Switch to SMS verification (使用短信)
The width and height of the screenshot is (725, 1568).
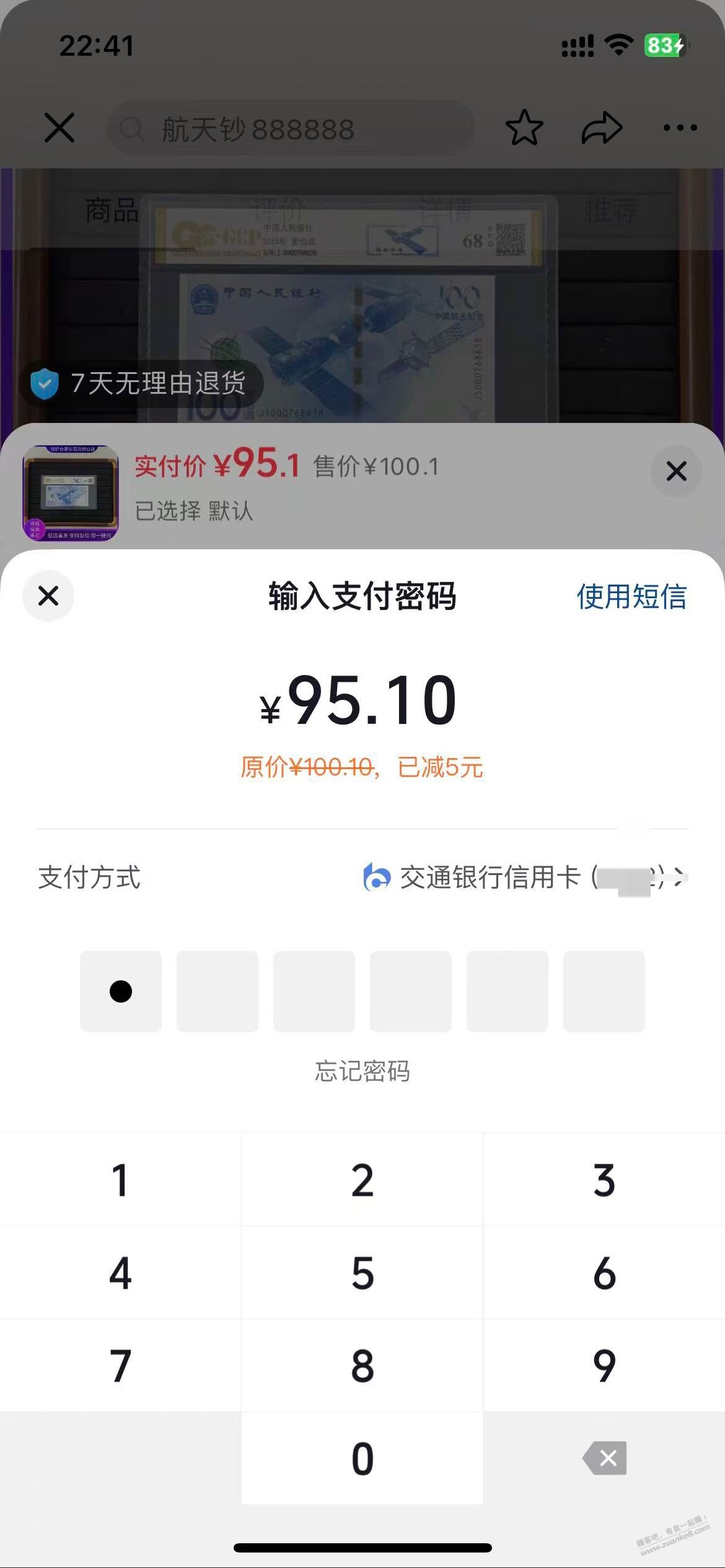(x=631, y=597)
